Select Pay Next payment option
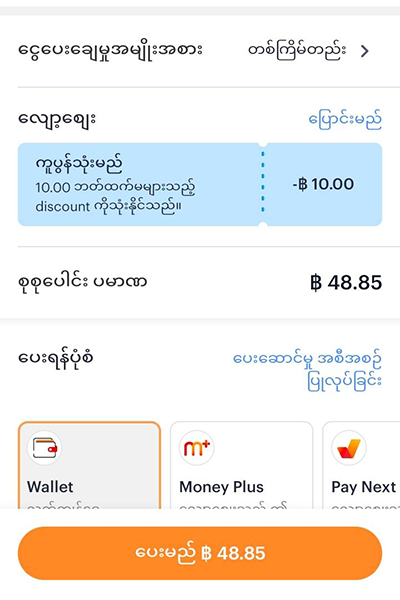The width and height of the screenshot is (400, 600). [x=361, y=465]
